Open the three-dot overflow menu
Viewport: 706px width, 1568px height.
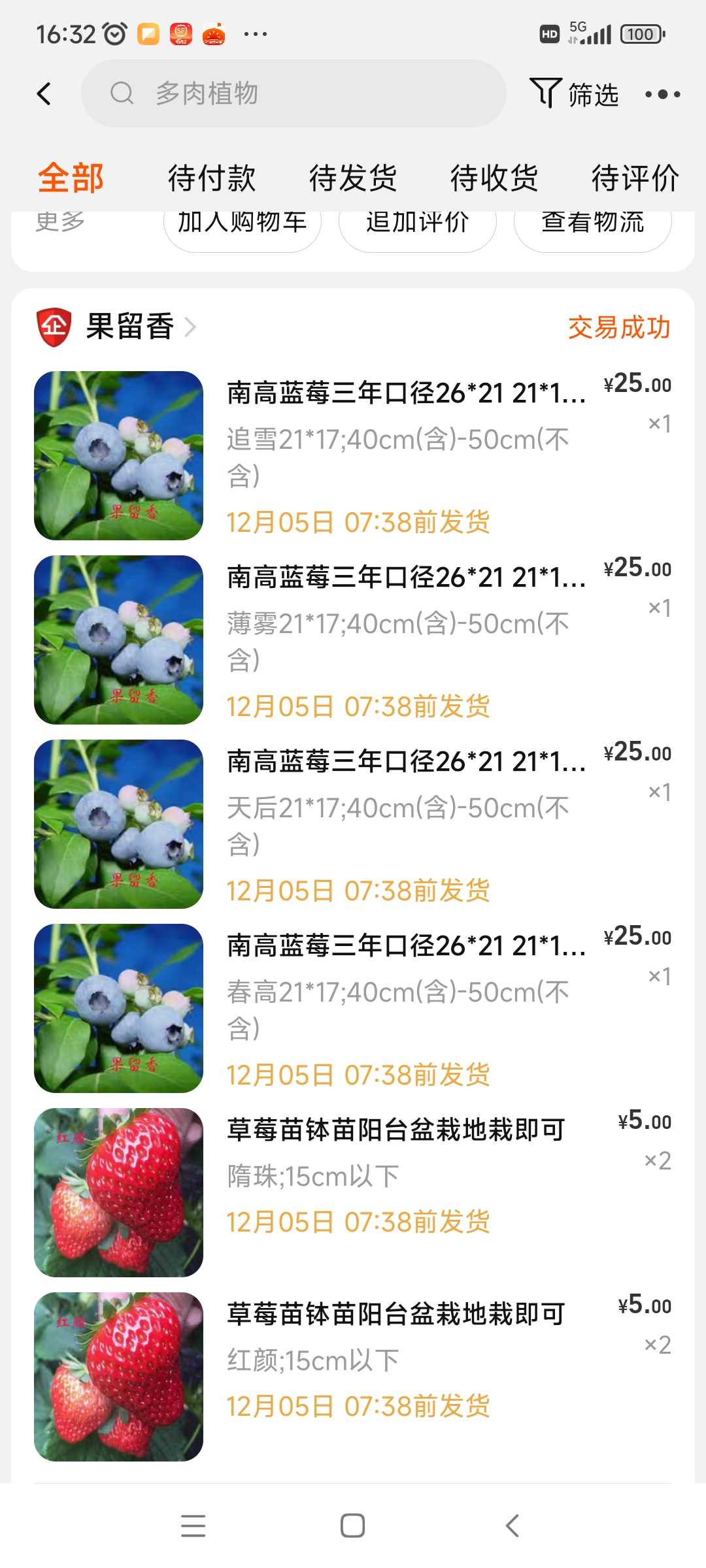[662, 95]
